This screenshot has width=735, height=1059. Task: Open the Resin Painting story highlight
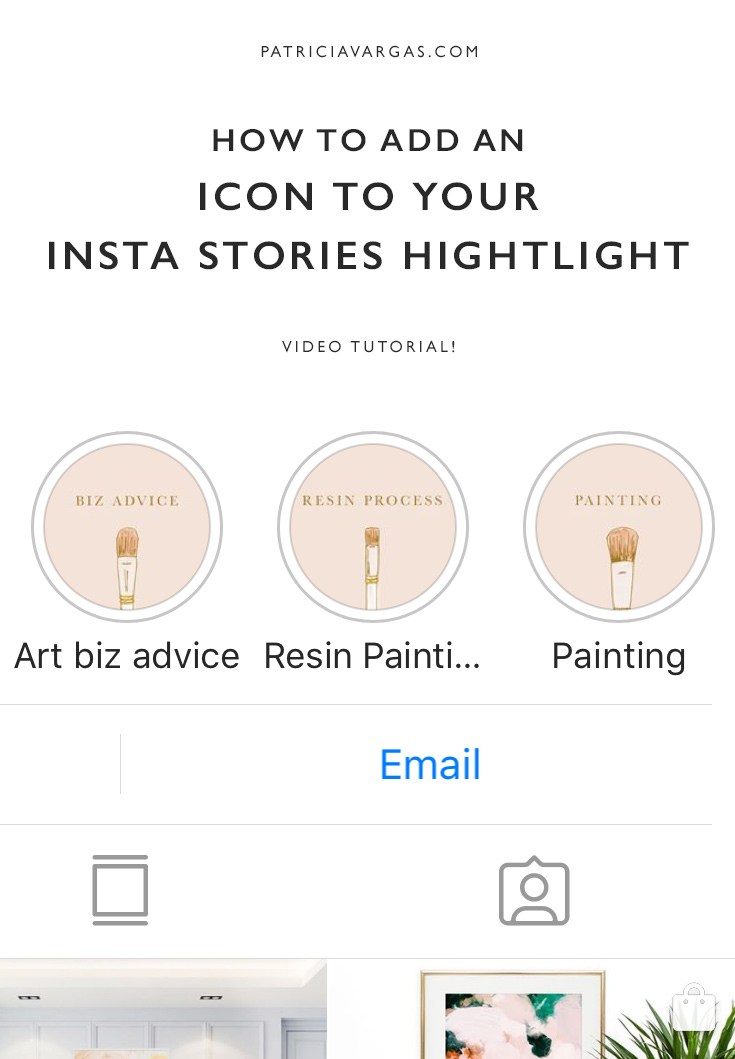(x=372, y=527)
